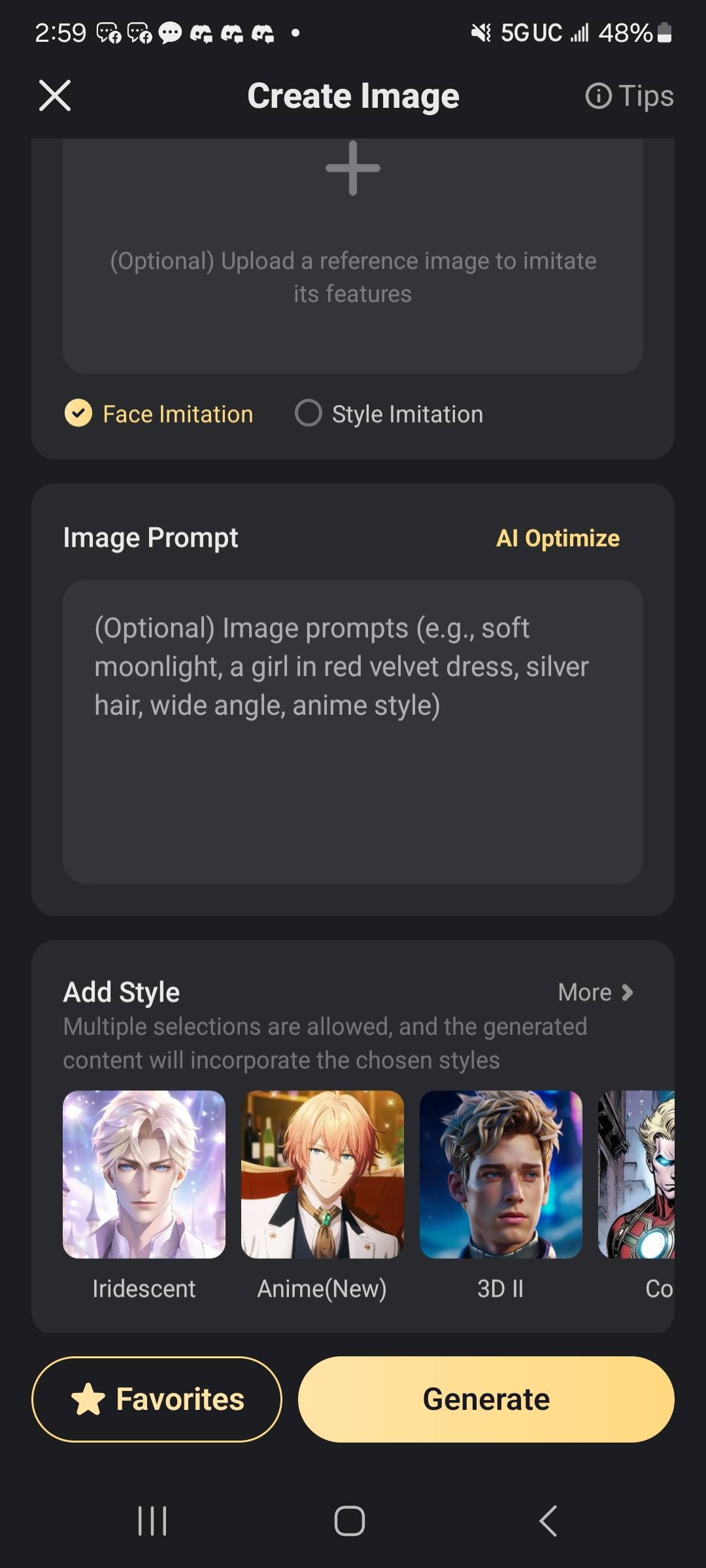Select Face Imitation option
This screenshot has height=1568, width=706.
(x=159, y=414)
